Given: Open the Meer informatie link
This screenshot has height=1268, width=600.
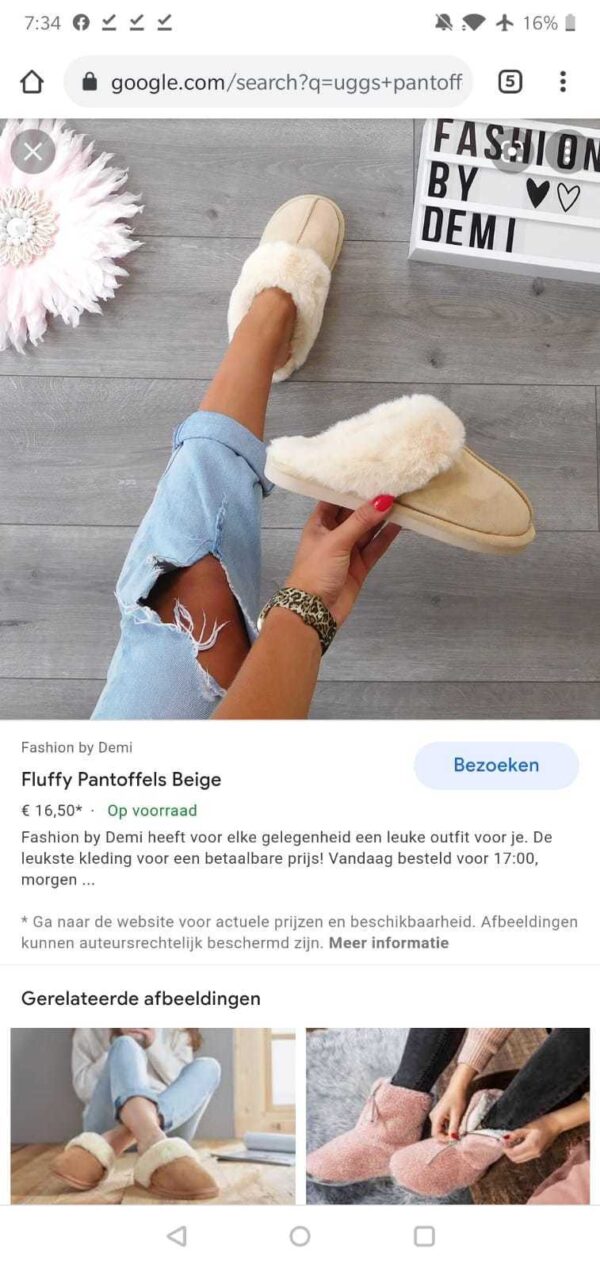Looking at the screenshot, I should (389, 943).
